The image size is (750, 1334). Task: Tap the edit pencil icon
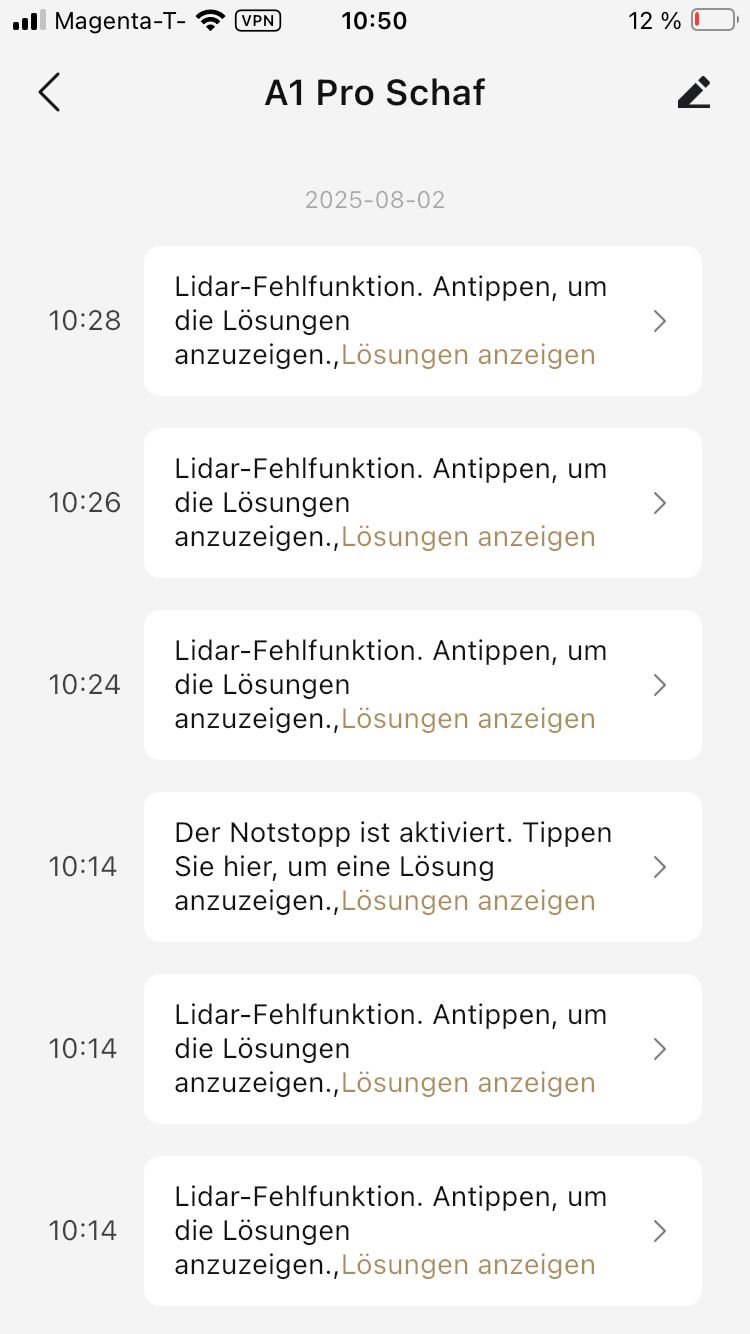click(x=694, y=92)
